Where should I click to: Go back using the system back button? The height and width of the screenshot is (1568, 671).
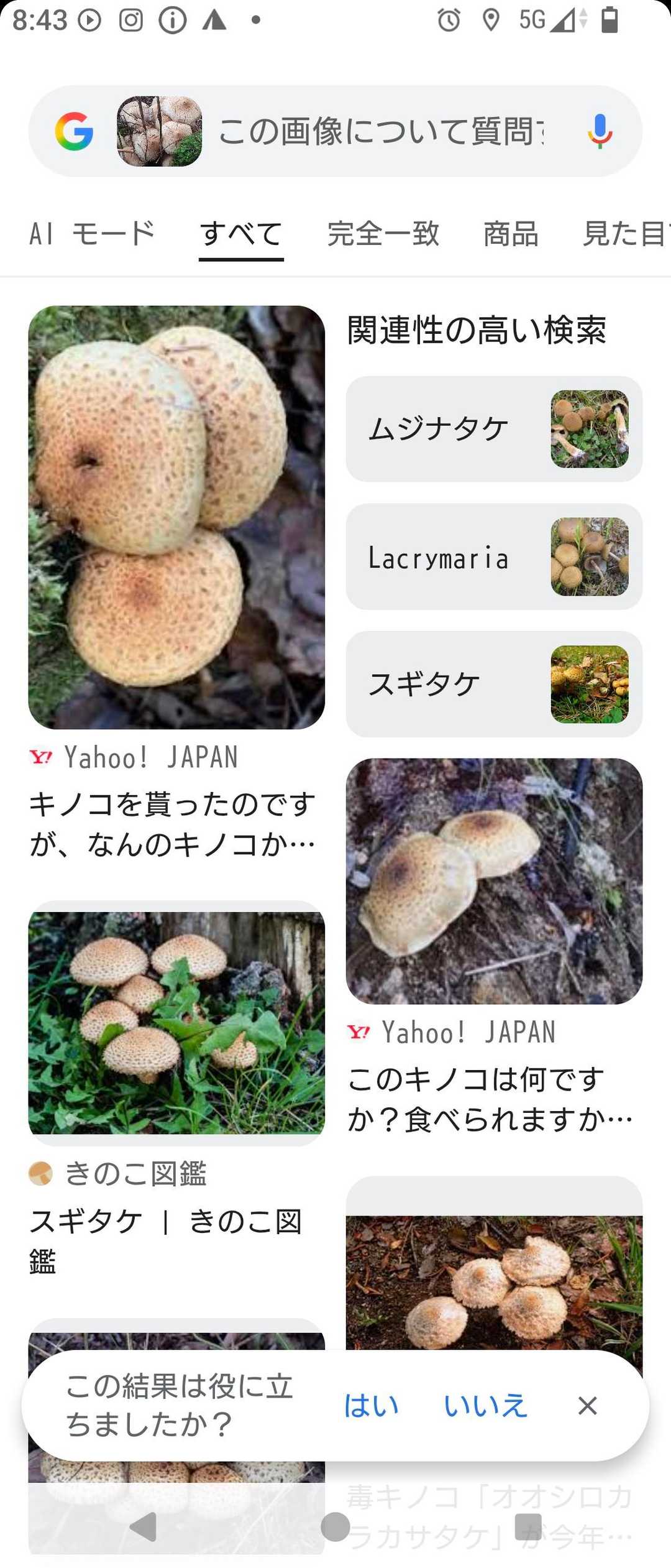[144, 1527]
